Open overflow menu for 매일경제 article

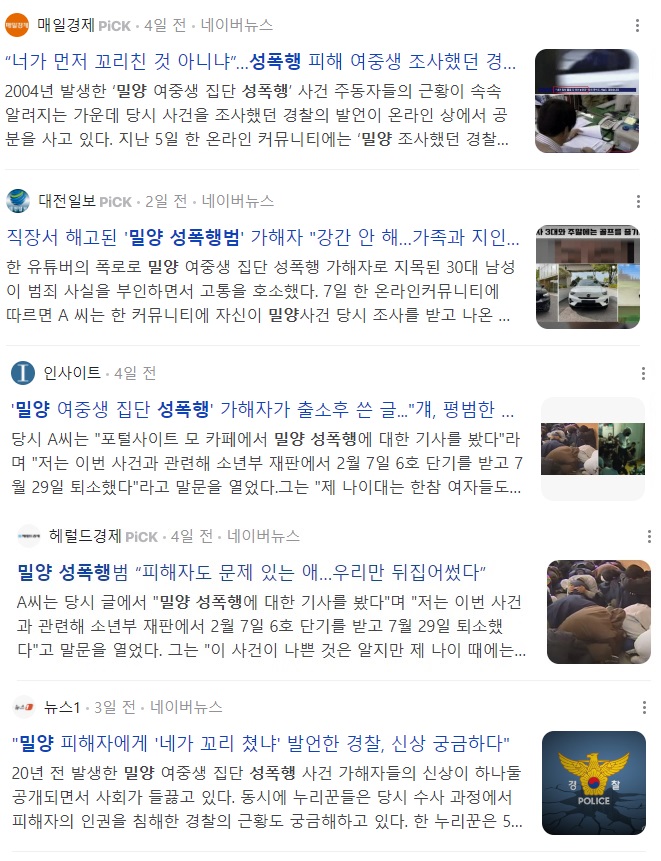pos(640,25)
